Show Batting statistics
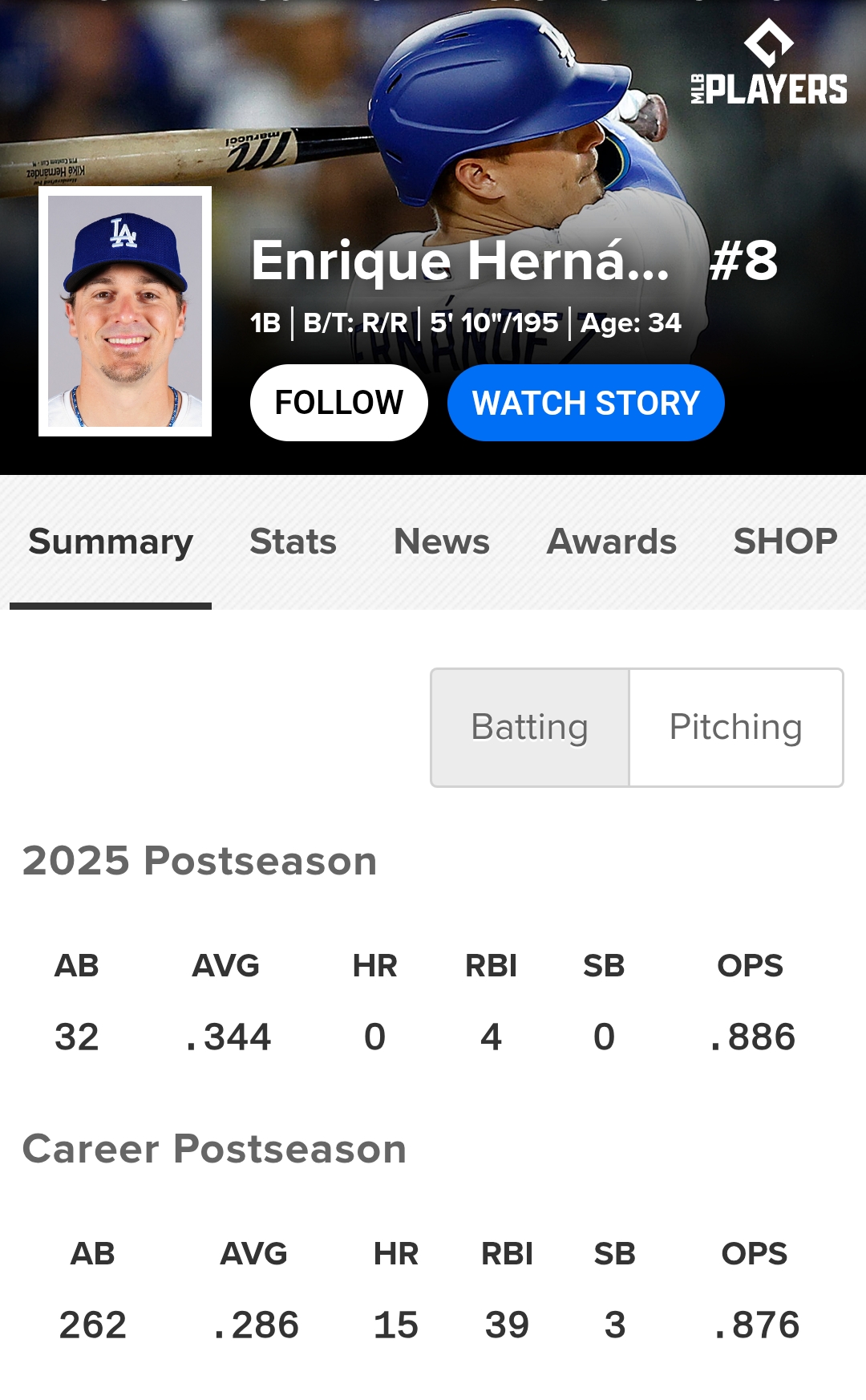Screen dimensions: 866x1400 pos(530,728)
